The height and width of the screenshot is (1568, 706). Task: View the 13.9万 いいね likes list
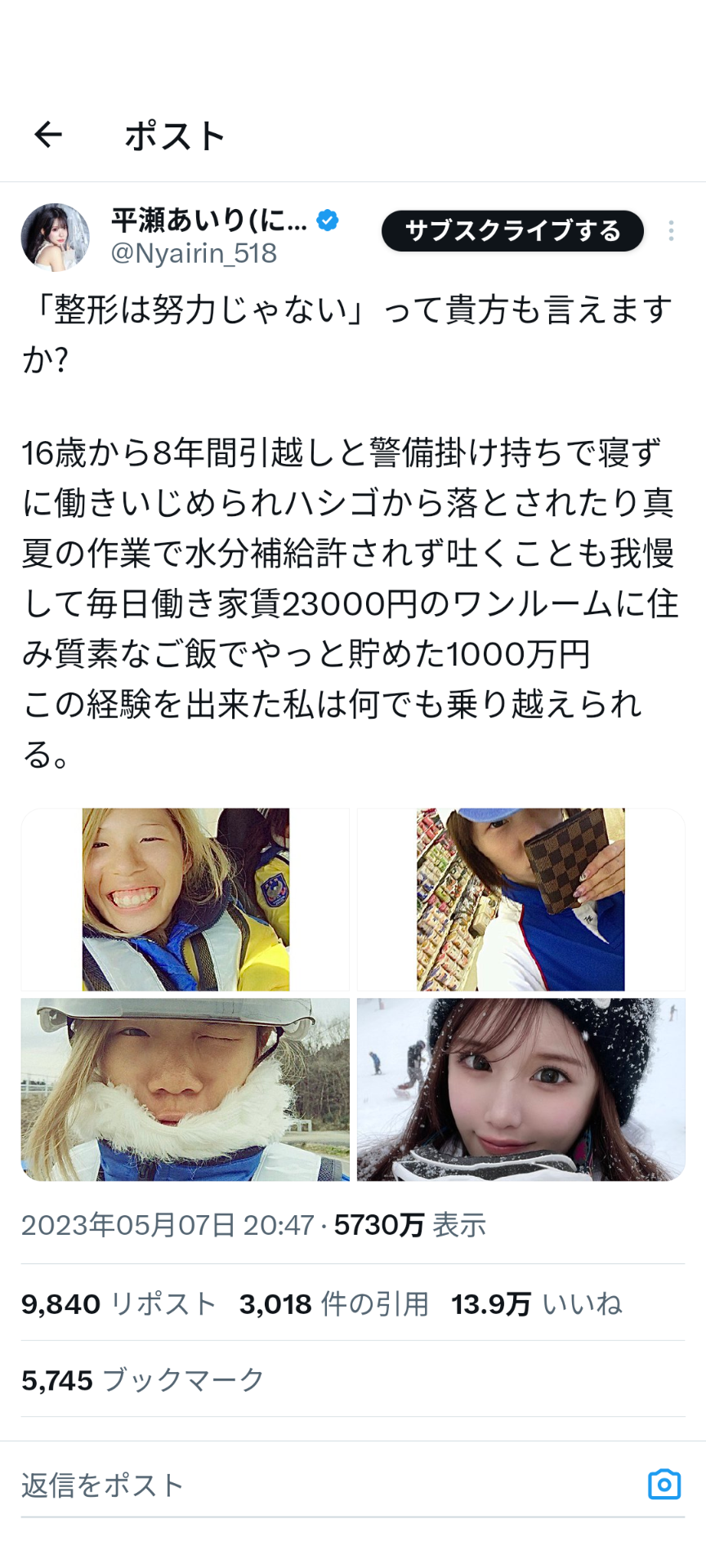point(536,1304)
